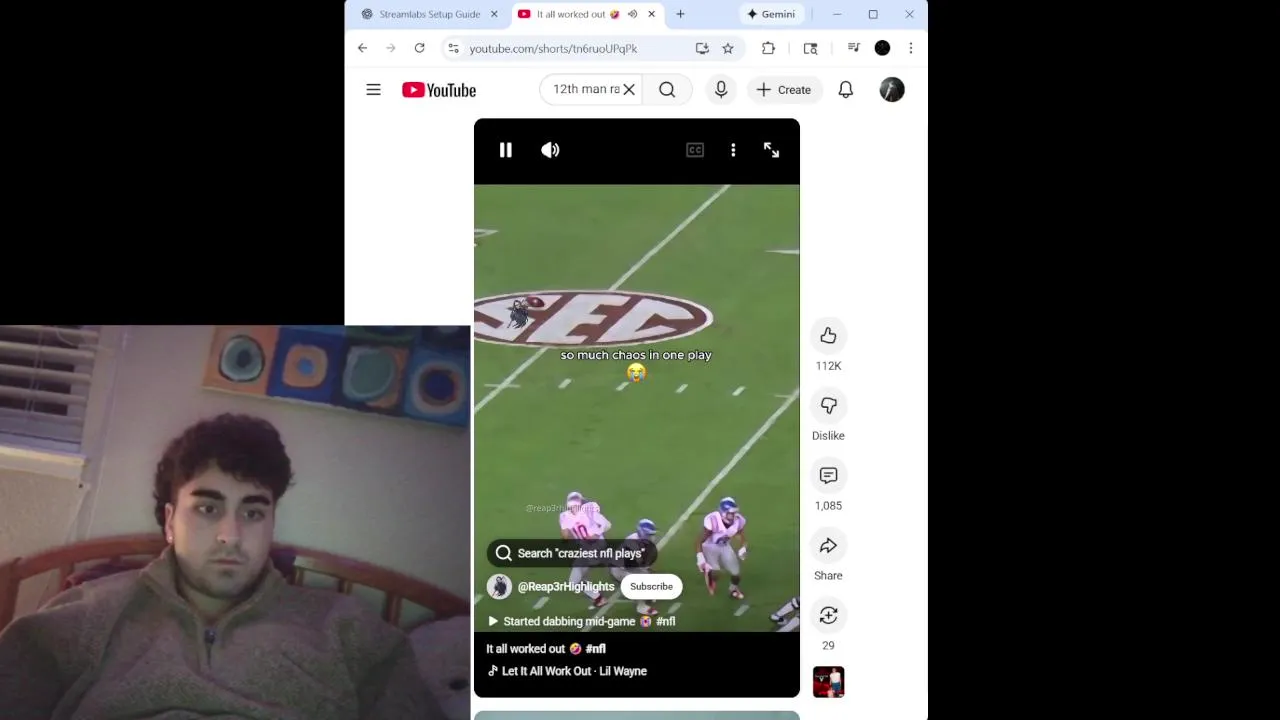The image size is (1280, 720).
Task: Open the comments with 1,085 replies
Action: point(828,476)
